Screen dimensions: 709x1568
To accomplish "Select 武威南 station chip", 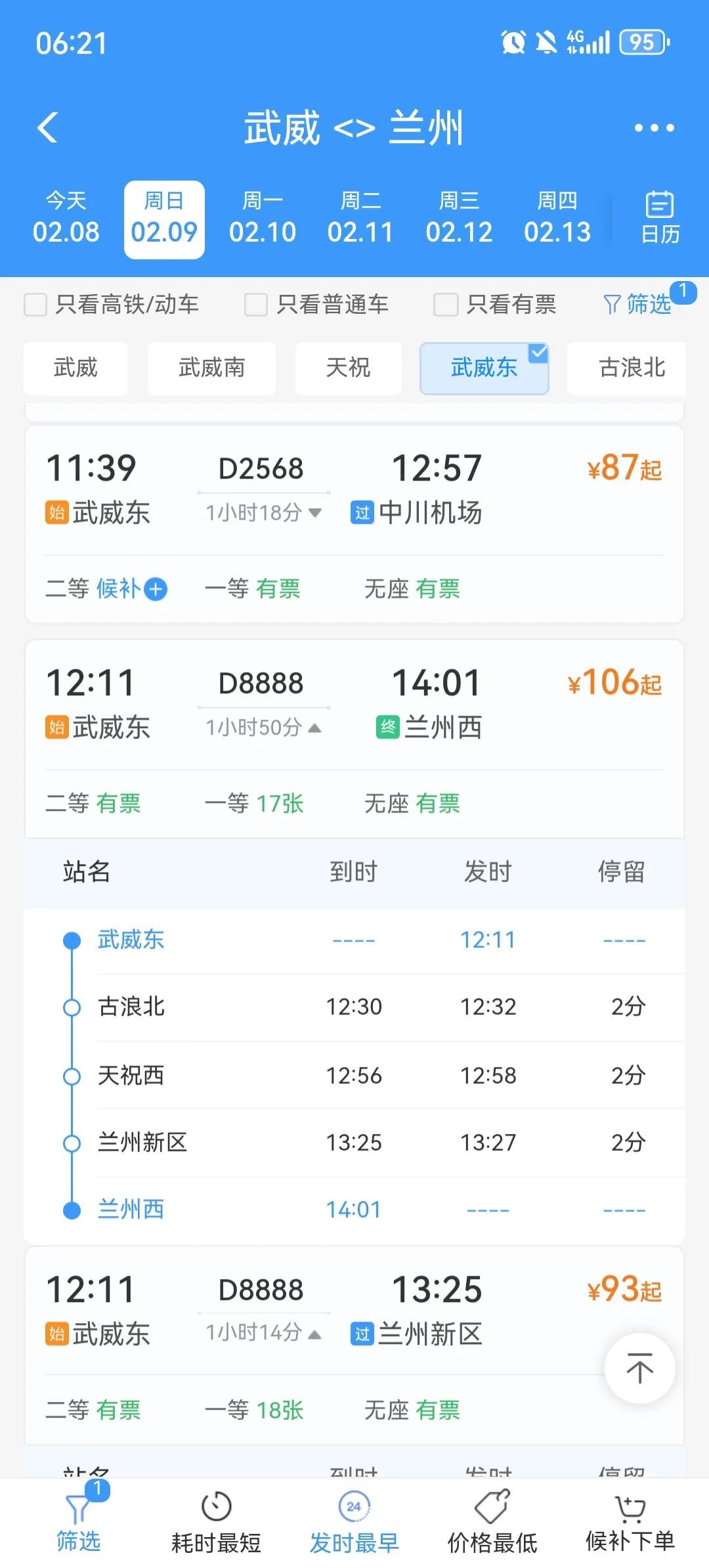I will click(x=211, y=368).
